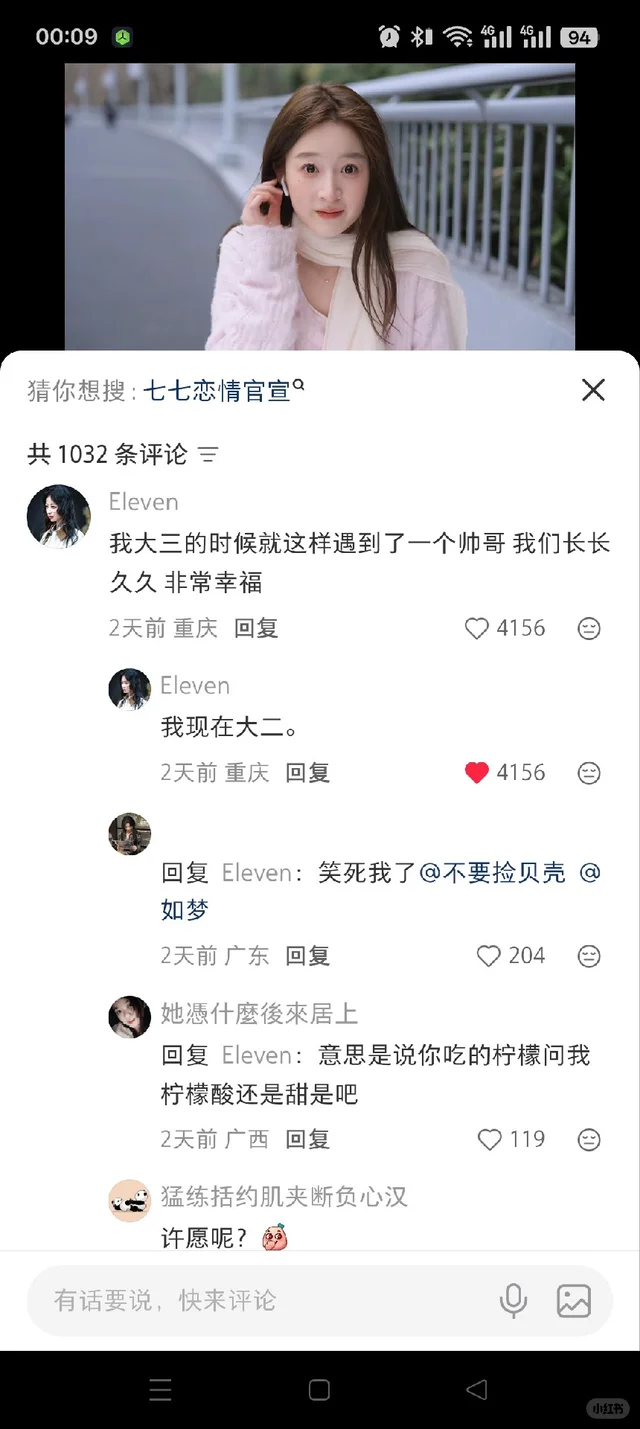Open suggested search 七七恋情官宣

[218, 391]
